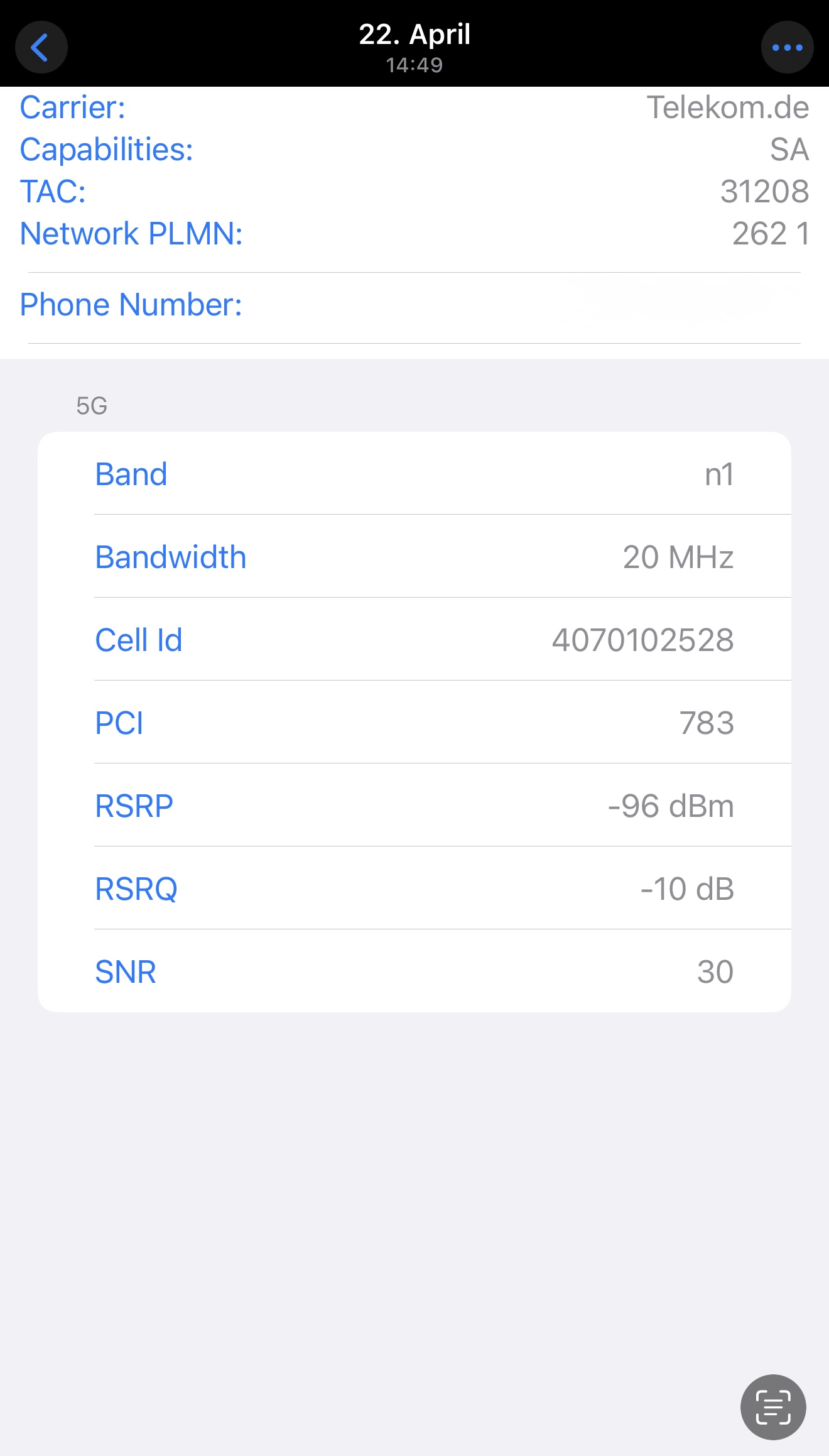Go back using the top-left arrow

click(x=41, y=48)
